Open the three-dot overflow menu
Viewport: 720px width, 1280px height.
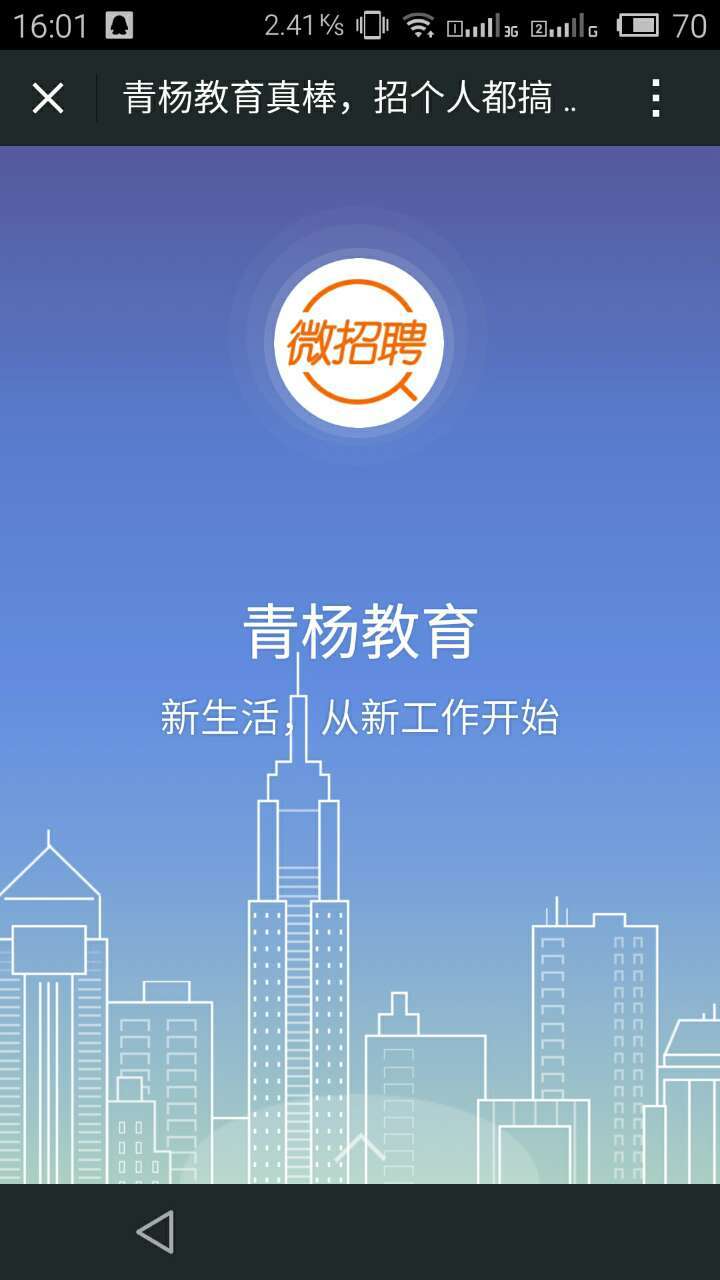click(x=656, y=98)
